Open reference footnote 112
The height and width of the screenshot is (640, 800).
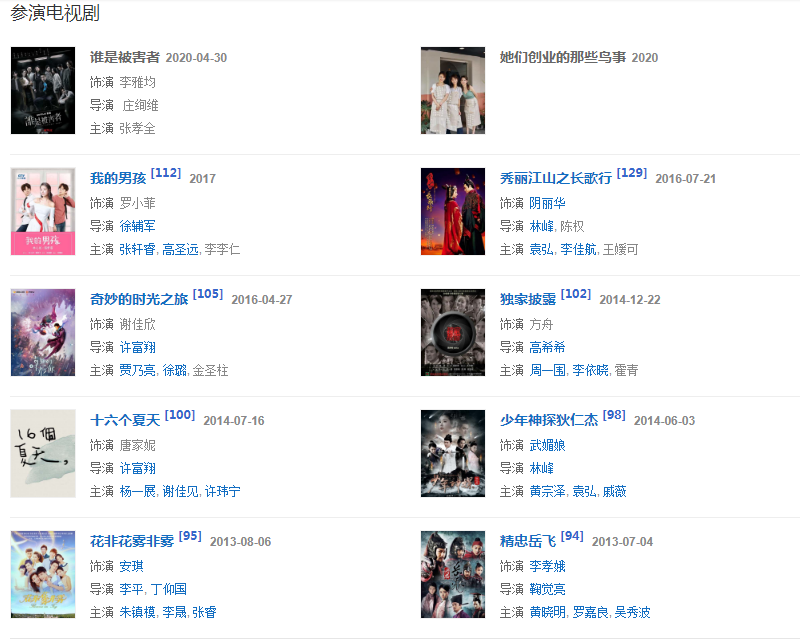(x=166, y=173)
